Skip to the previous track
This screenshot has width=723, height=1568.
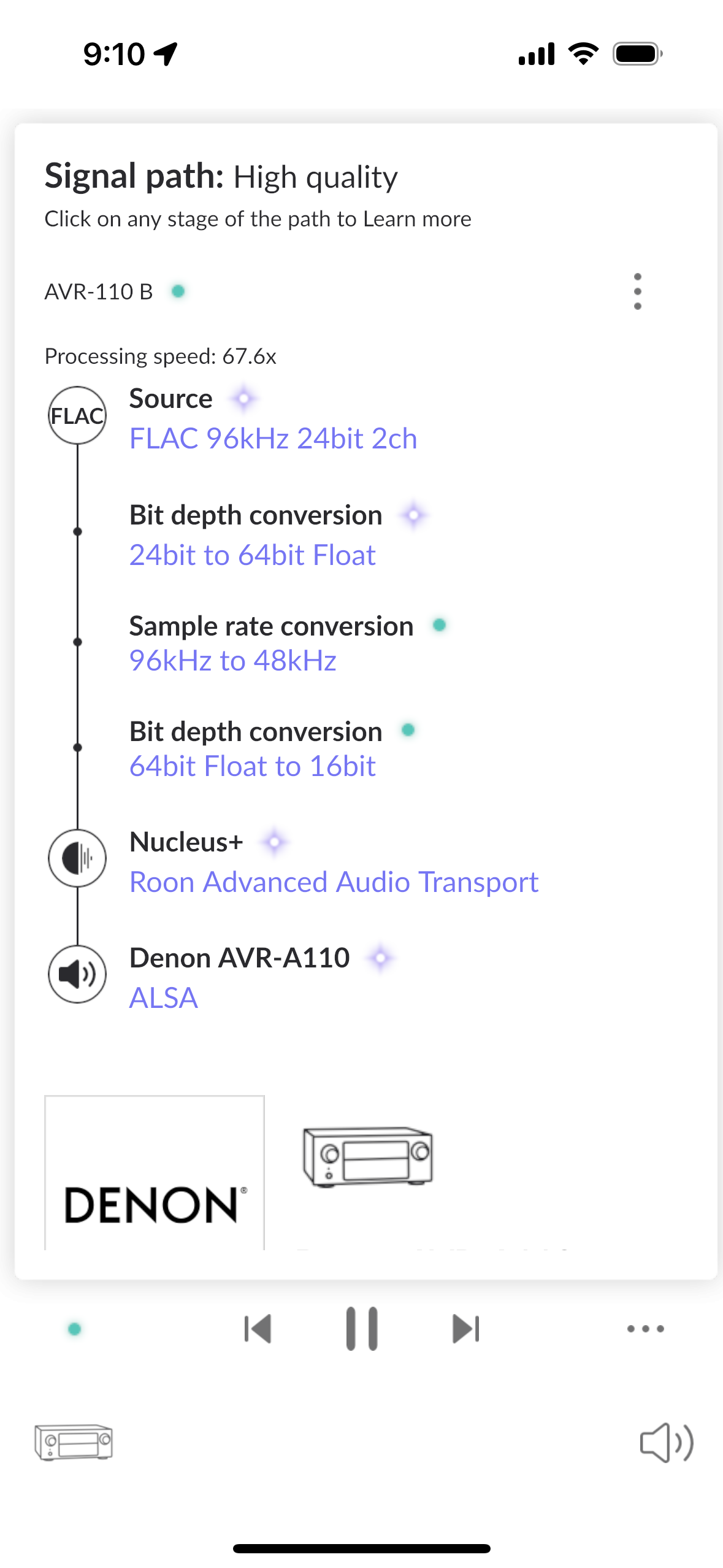pyautogui.click(x=258, y=1329)
